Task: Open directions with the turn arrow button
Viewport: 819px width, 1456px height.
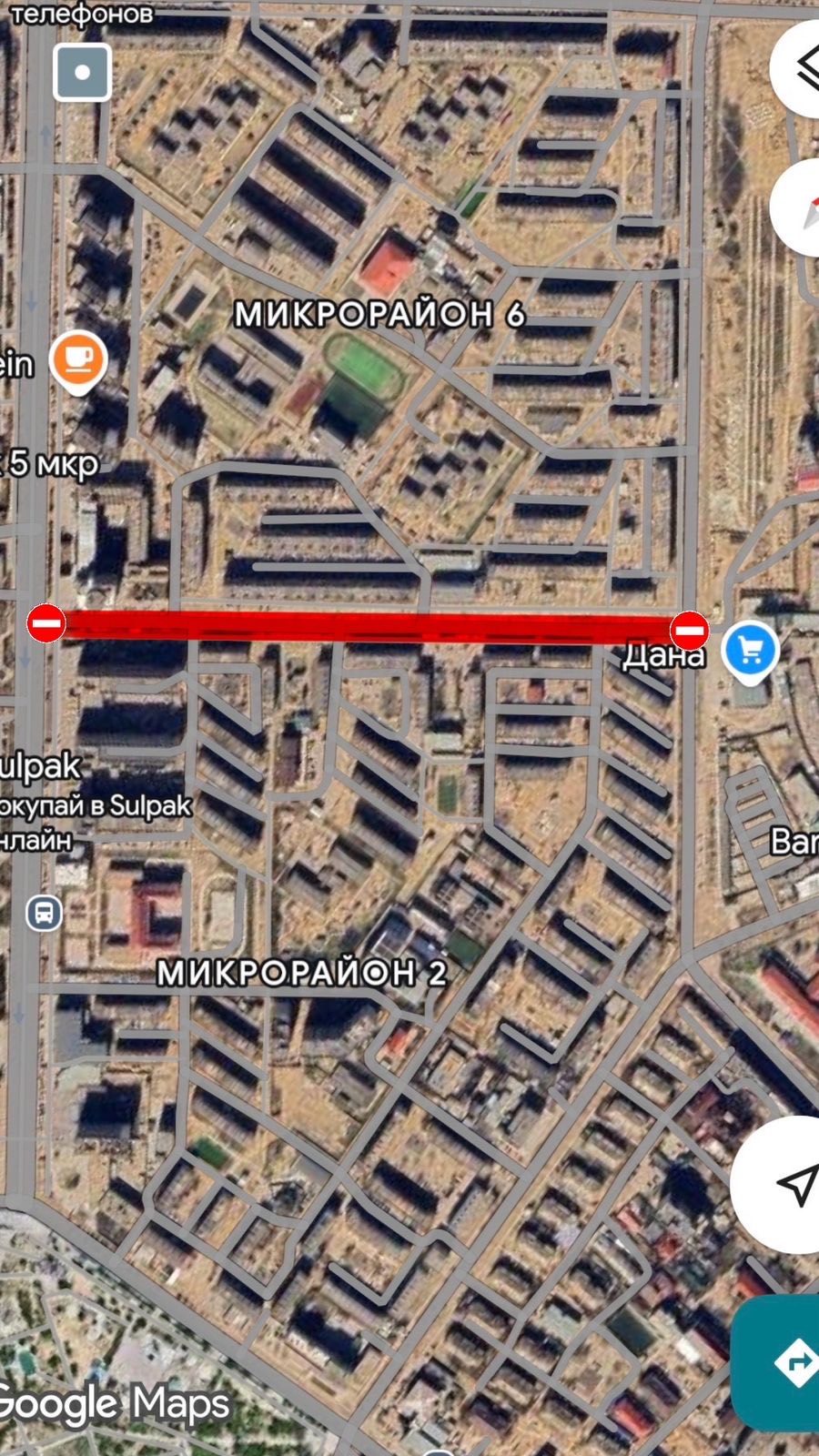Action: pyautogui.click(x=784, y=1361)
